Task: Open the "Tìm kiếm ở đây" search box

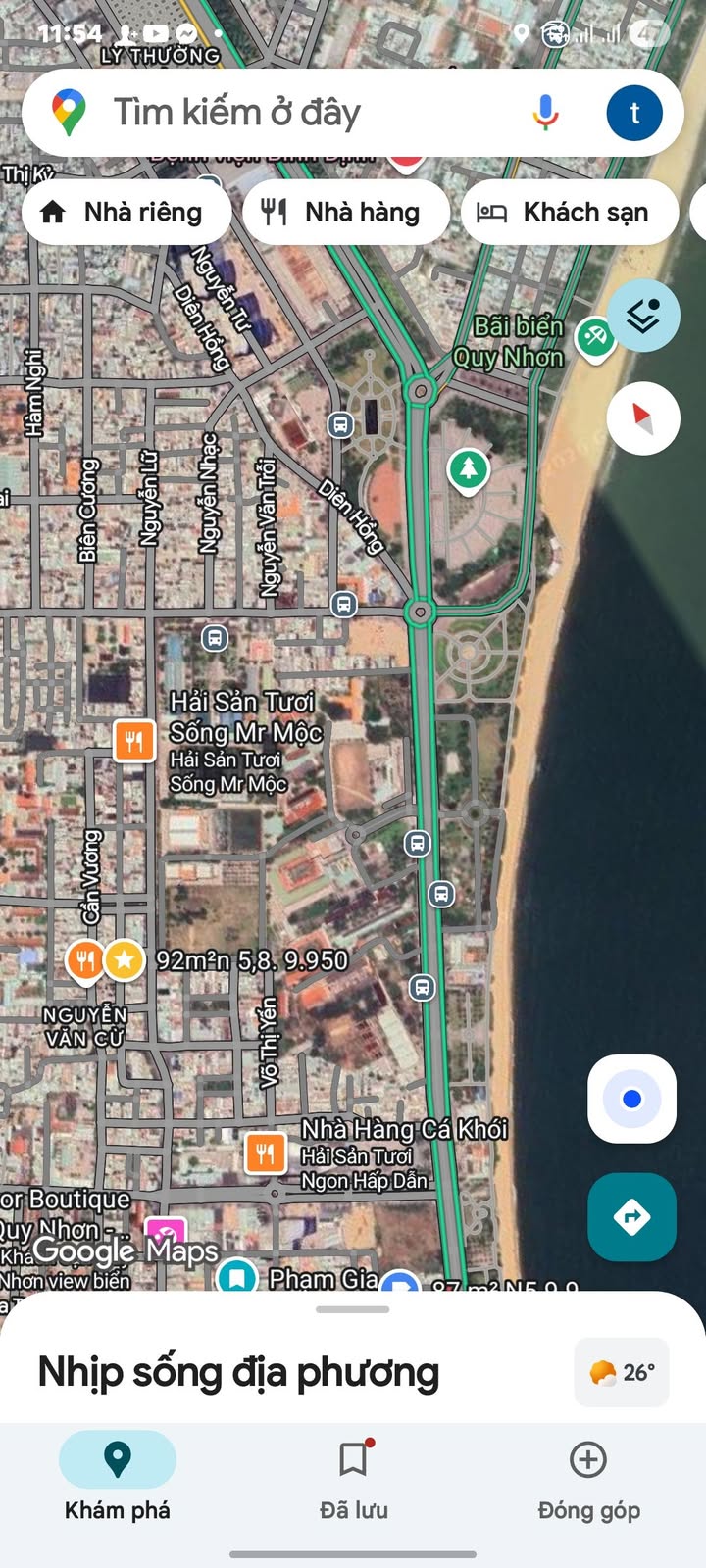Action: [294, 112]
